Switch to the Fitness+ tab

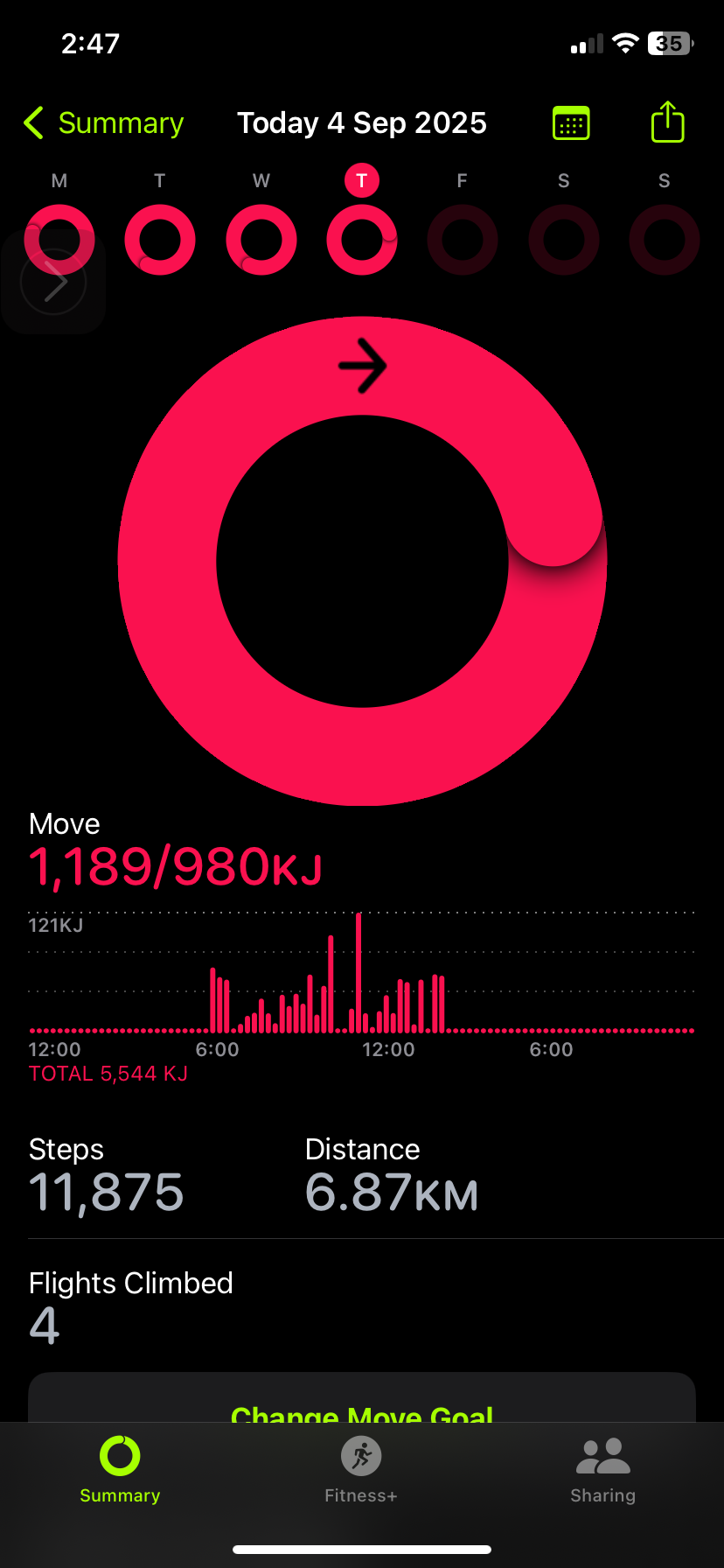361,1470
